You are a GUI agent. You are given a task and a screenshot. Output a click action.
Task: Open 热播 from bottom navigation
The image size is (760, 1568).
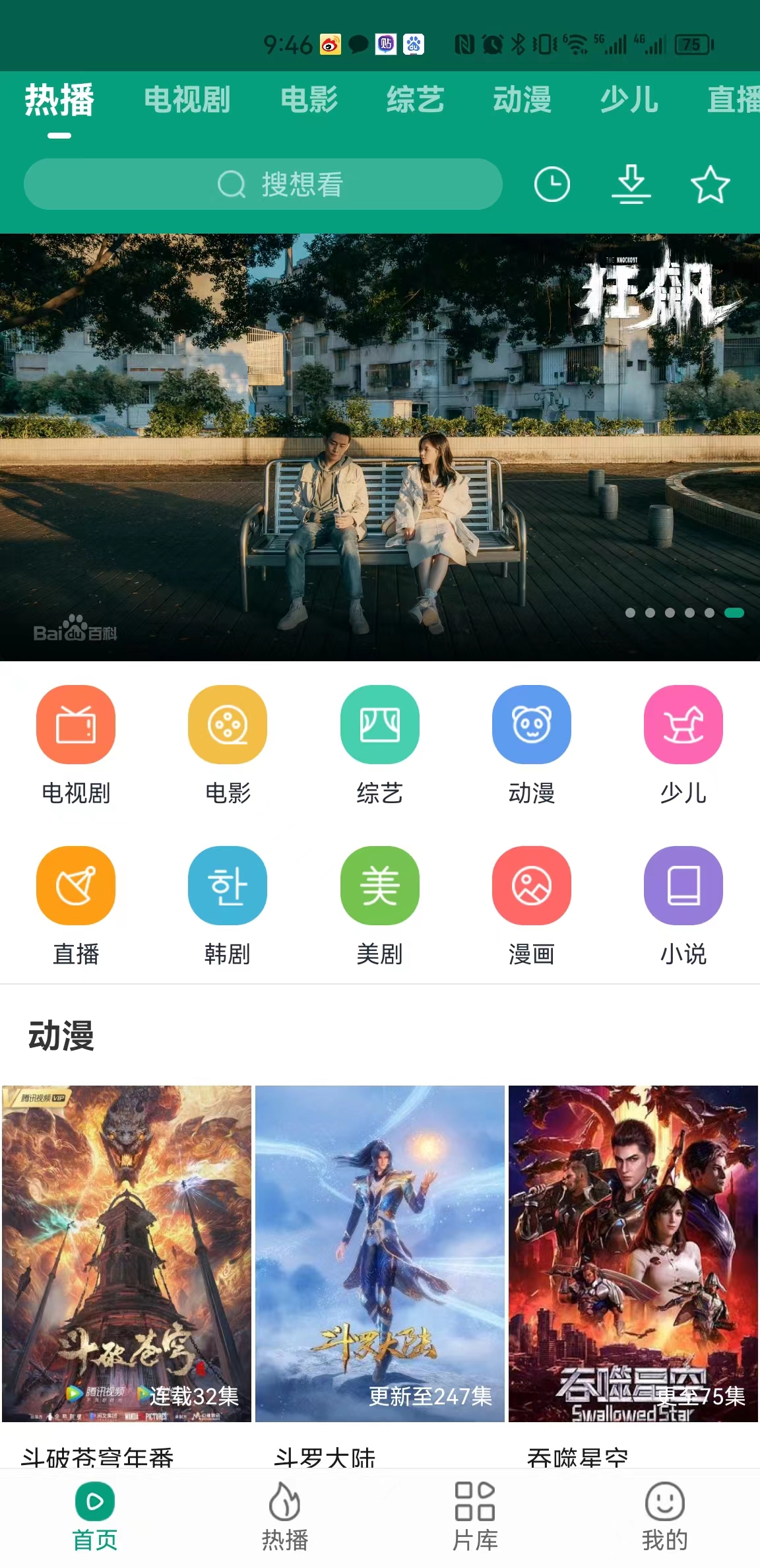284,1515
